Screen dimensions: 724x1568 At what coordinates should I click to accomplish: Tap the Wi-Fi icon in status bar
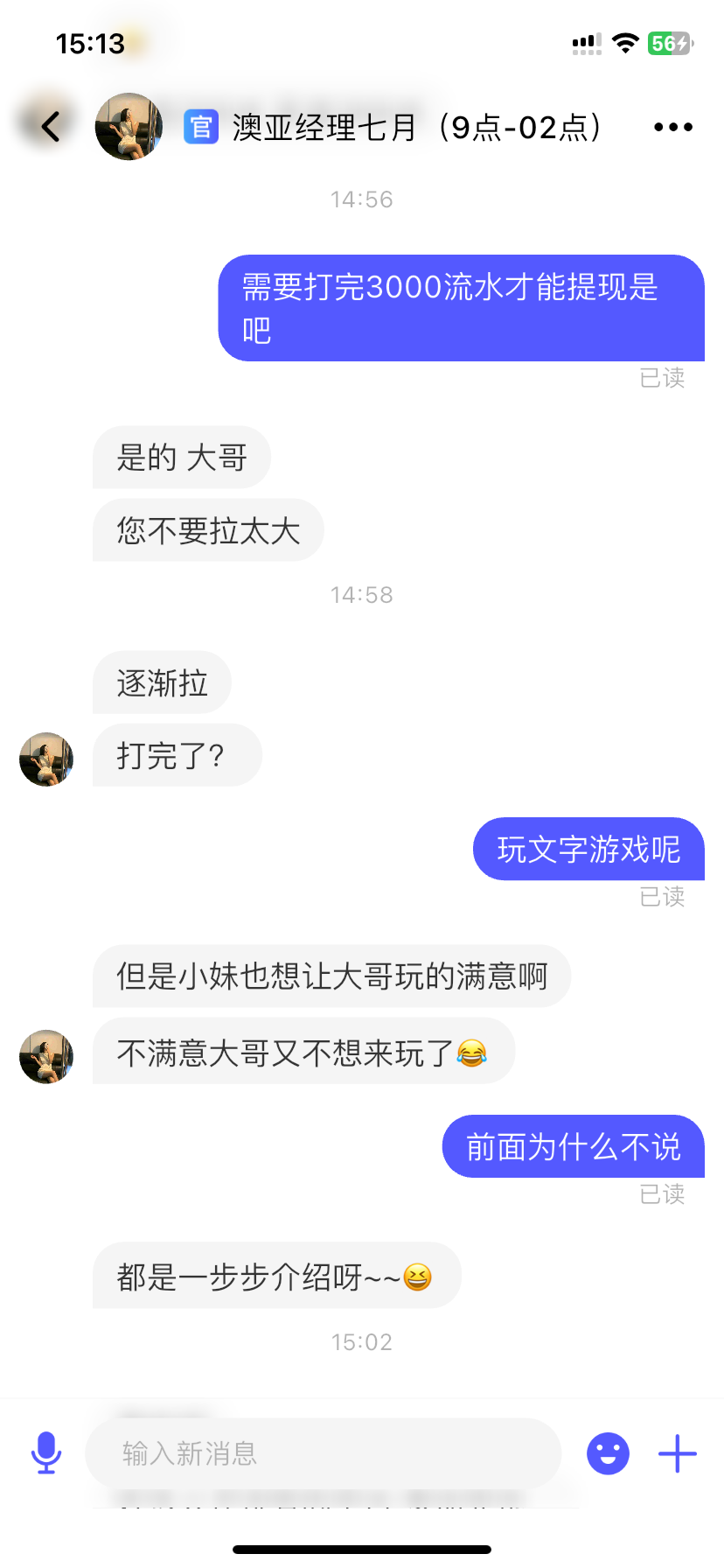coord(626,41)
